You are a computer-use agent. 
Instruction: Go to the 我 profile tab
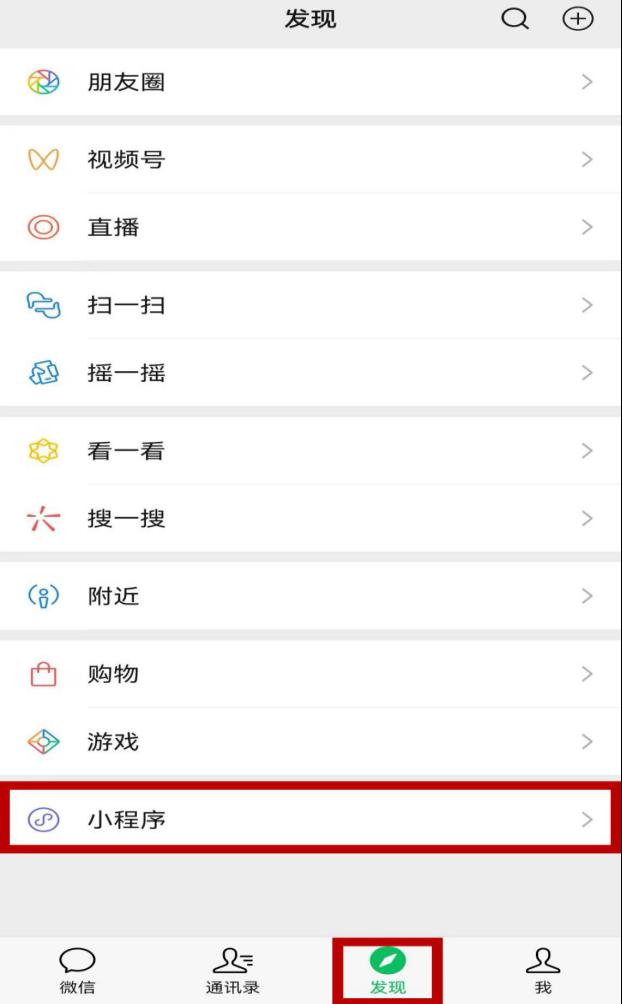point(543,971)
